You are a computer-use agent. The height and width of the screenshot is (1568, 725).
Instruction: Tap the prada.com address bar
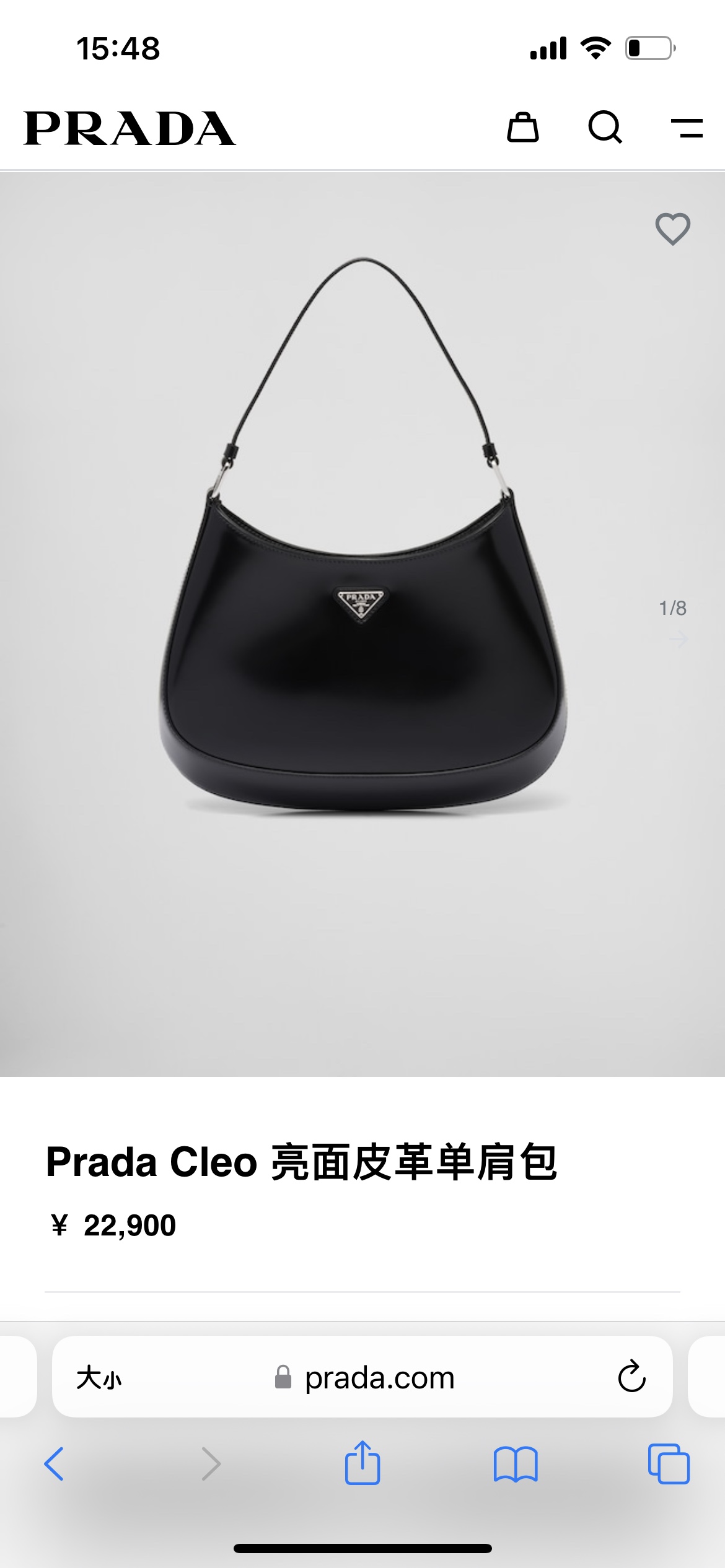379,1378
